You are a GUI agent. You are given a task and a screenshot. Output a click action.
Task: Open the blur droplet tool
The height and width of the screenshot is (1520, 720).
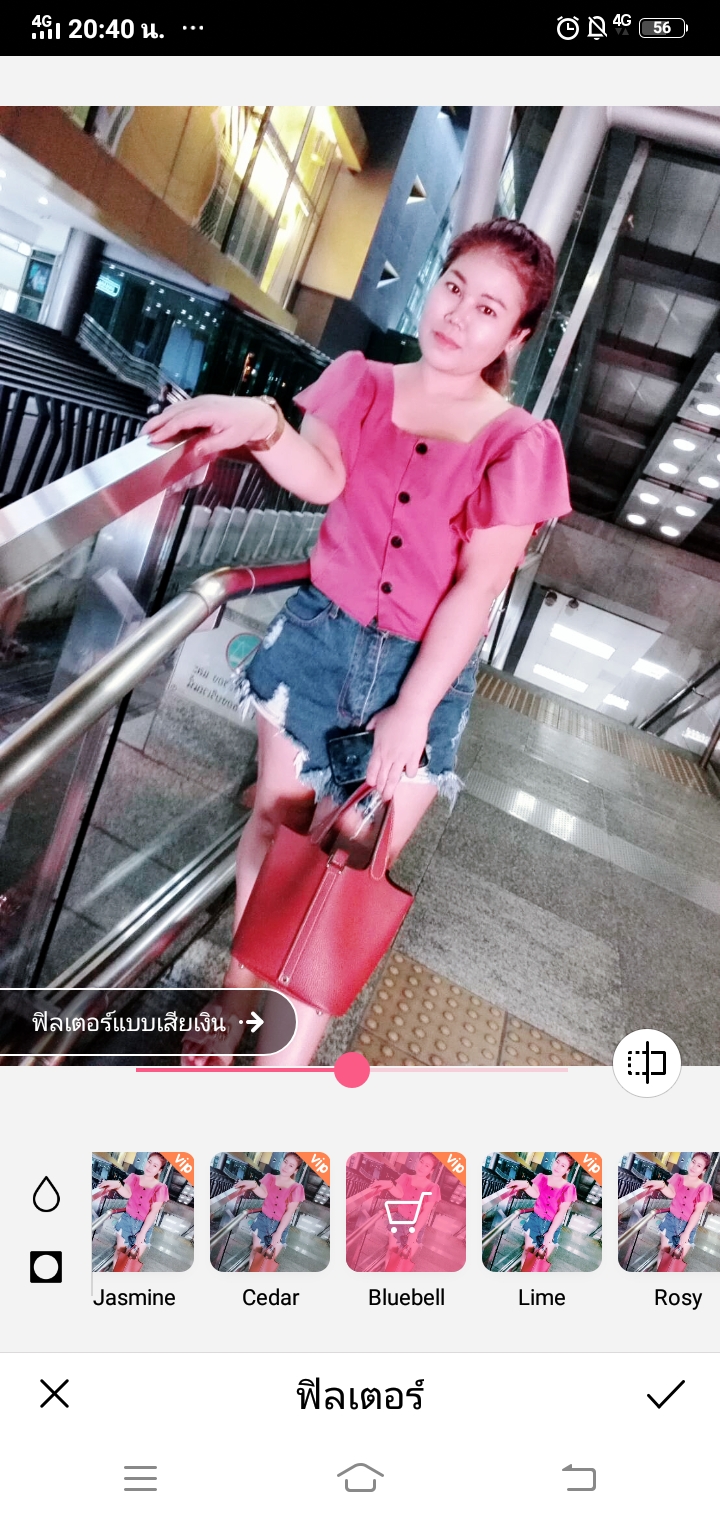[x=46, y=1194]
